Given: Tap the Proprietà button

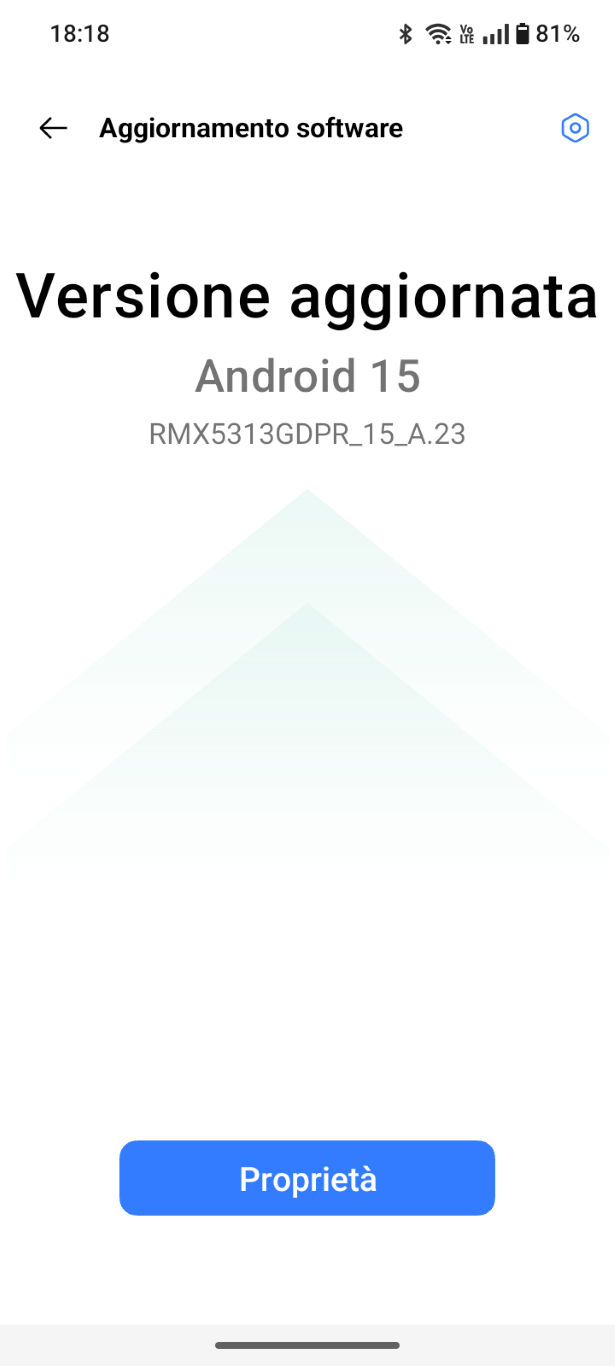Looking at the screenshot, I should tap(307, 1178).
